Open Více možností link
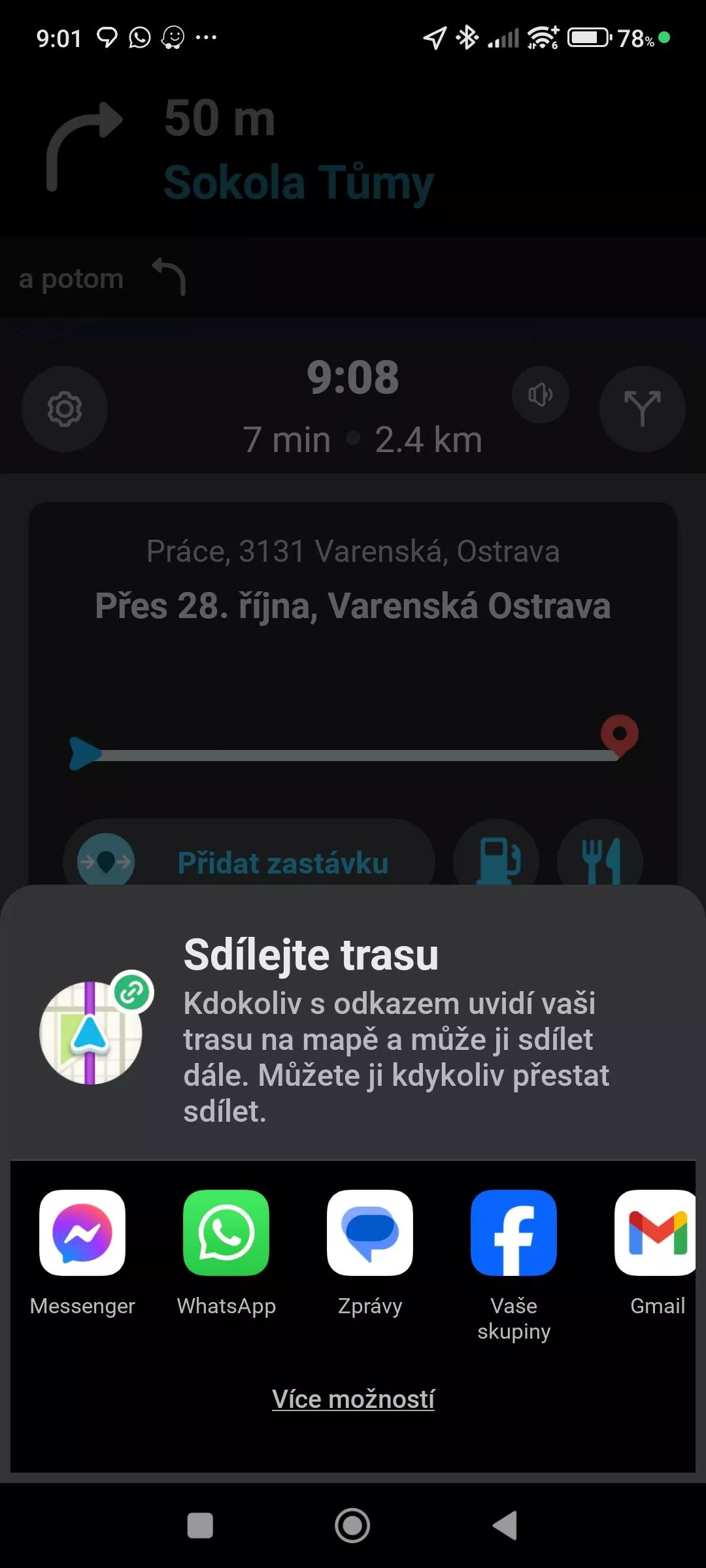The width and height of the screenshot is (706, 1568). pyautogui.click(x=353, y=1399)
